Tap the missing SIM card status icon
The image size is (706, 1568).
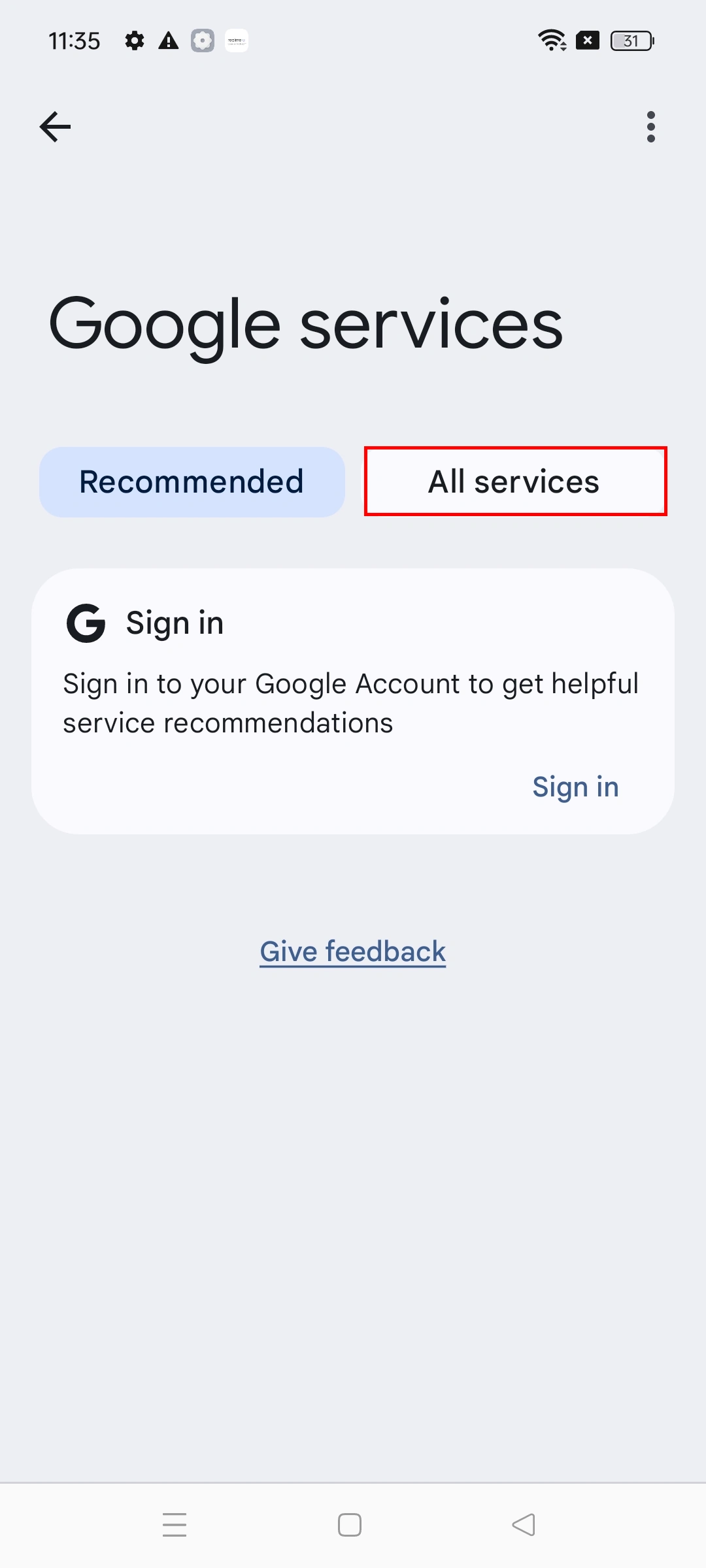[587, 41]
